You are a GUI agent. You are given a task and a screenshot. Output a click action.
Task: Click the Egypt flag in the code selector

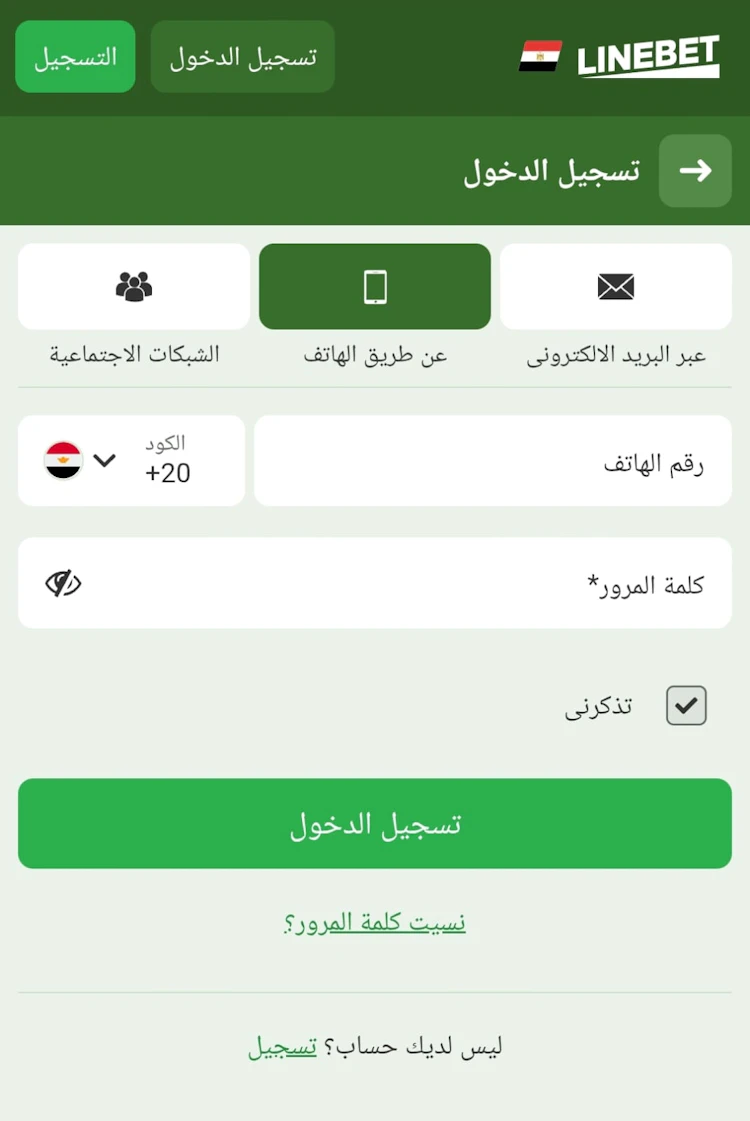click(63, 460)
